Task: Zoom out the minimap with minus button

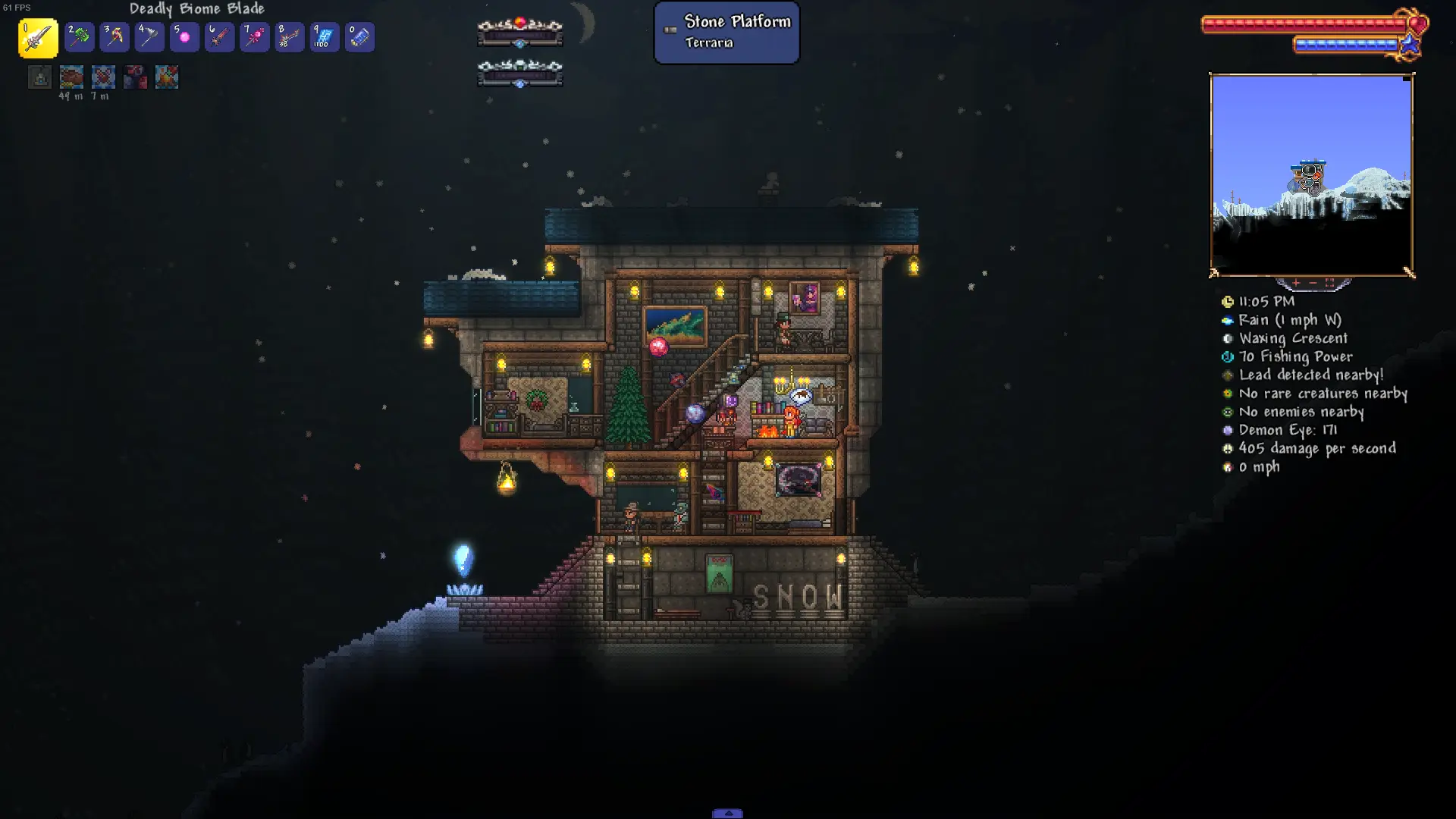Action: (x=1313, y=284)
